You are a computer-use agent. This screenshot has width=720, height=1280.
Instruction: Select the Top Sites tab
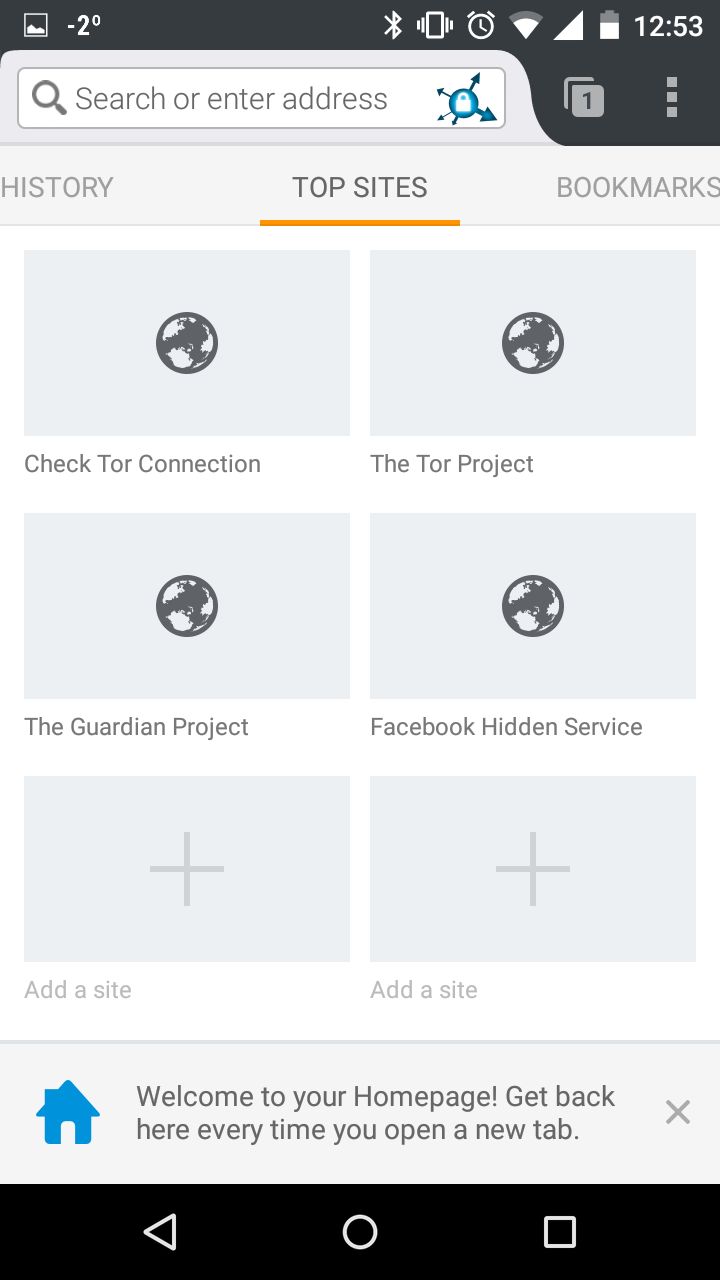coord(360,187)
